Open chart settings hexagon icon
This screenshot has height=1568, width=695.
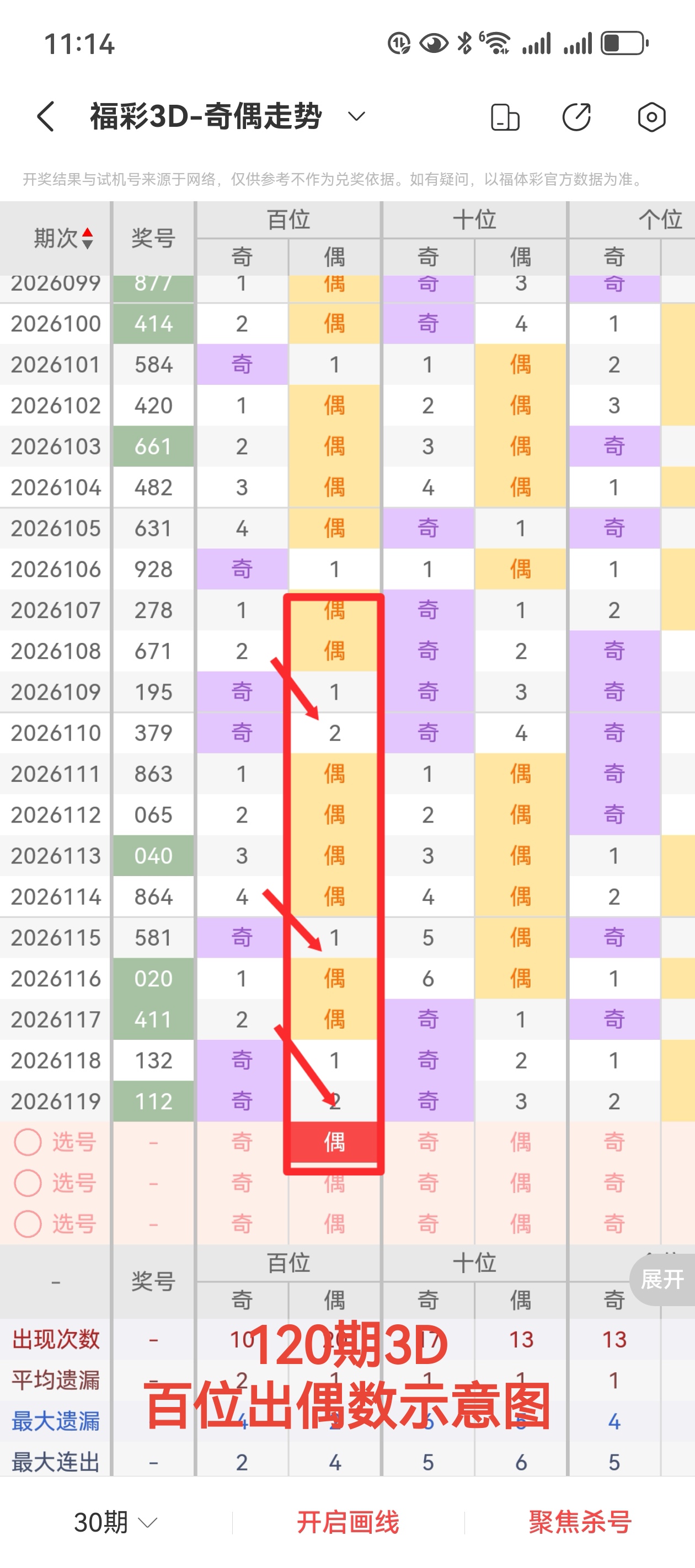(x=651, y=117)
